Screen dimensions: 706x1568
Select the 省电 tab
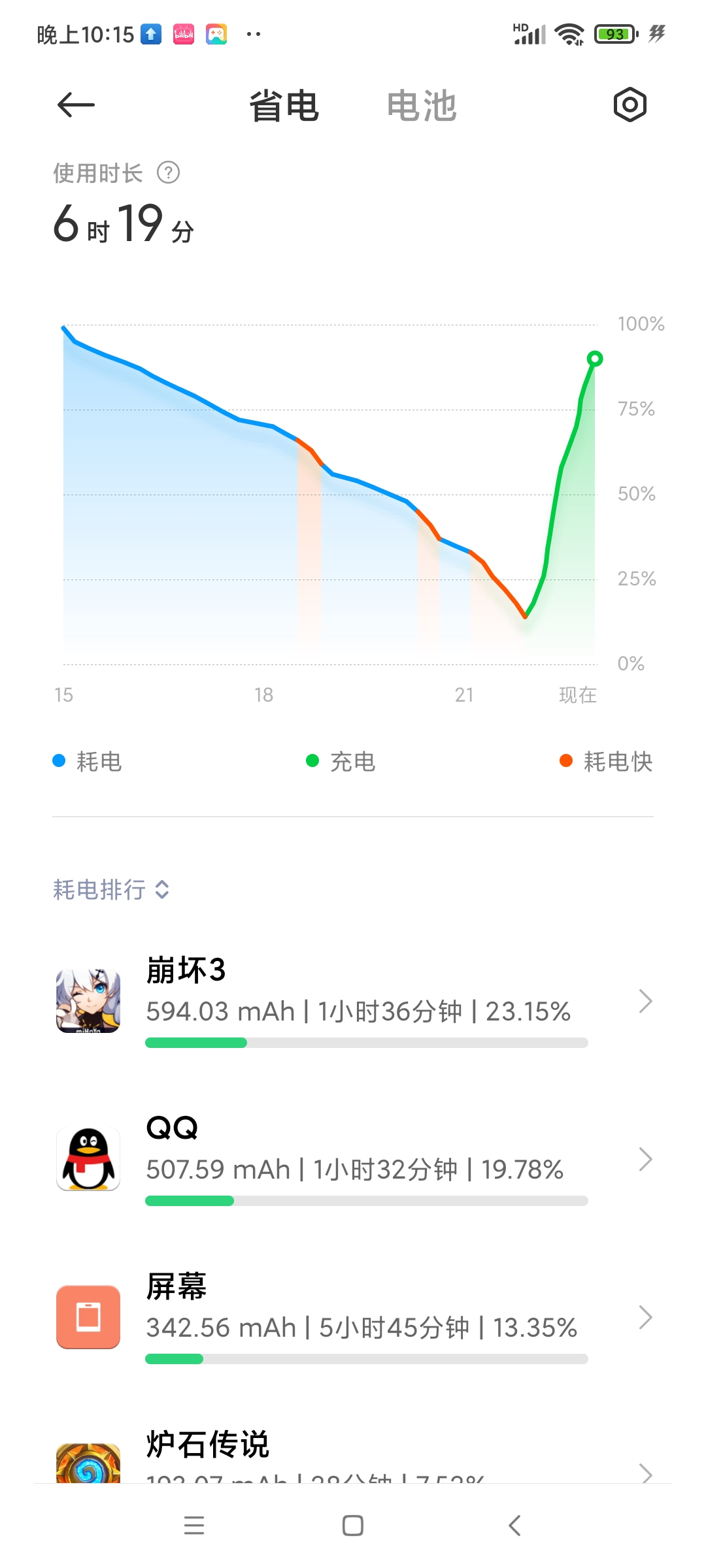[284, 106]
